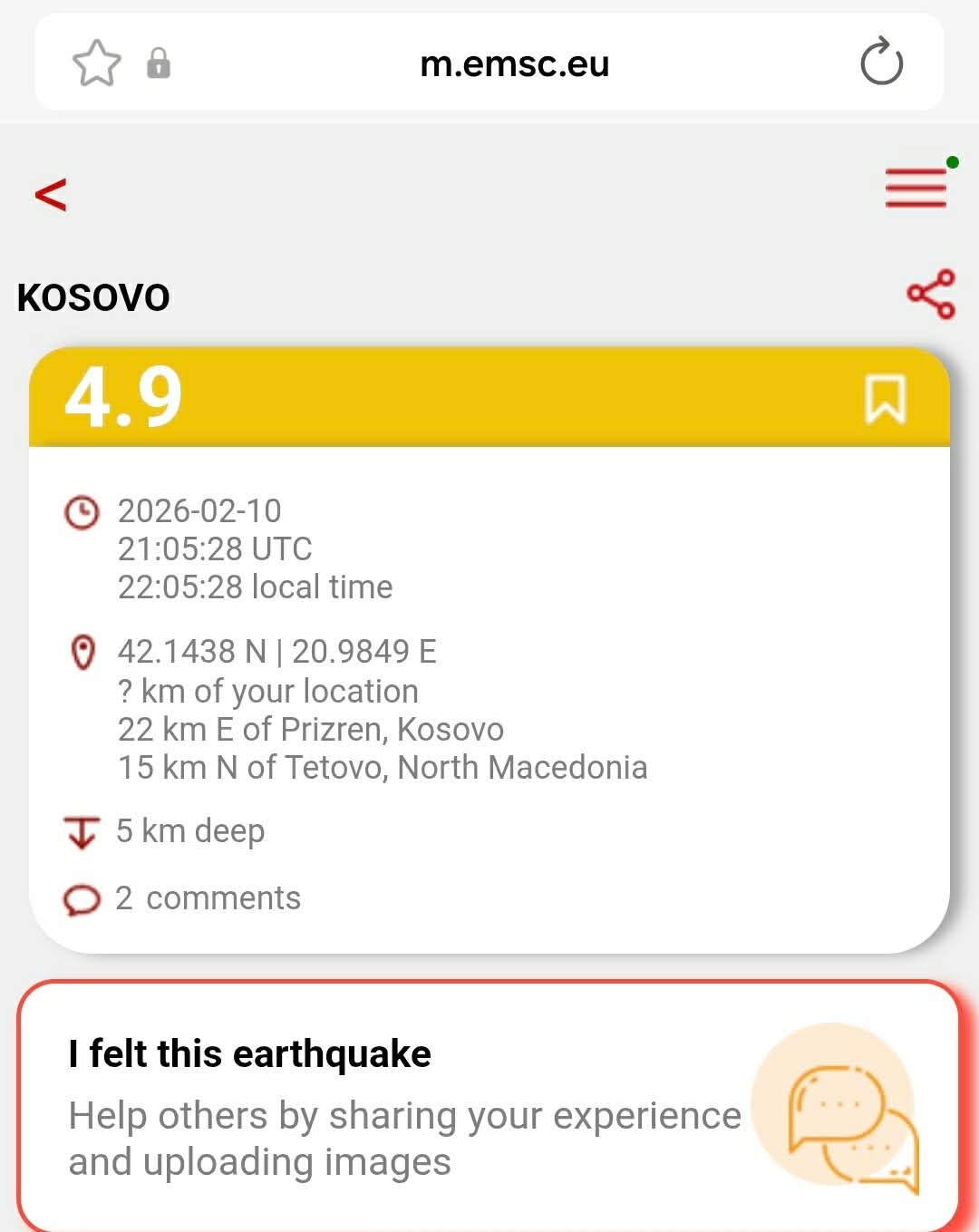Bookmark the current page with the star
Screen dimensions: 979x1232
coord(96,63)
